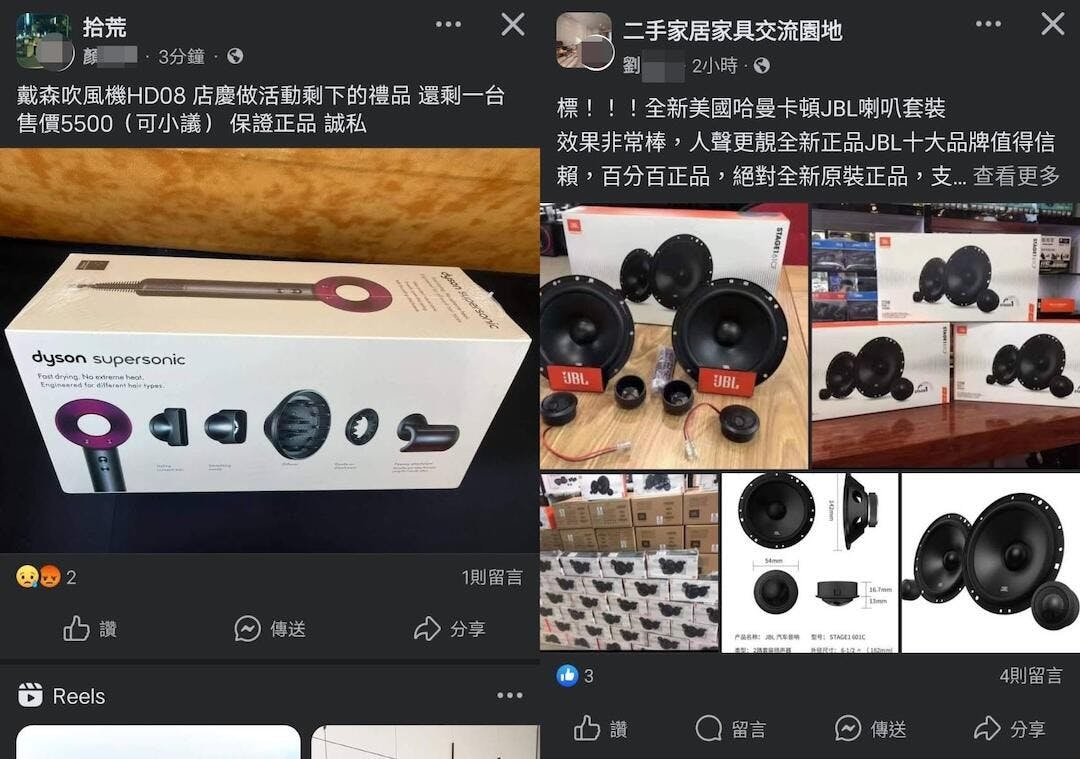Viewport: 1080px width, 759px height.
Task: Like the JBL speaker post
Action: (x=601, y=729)
